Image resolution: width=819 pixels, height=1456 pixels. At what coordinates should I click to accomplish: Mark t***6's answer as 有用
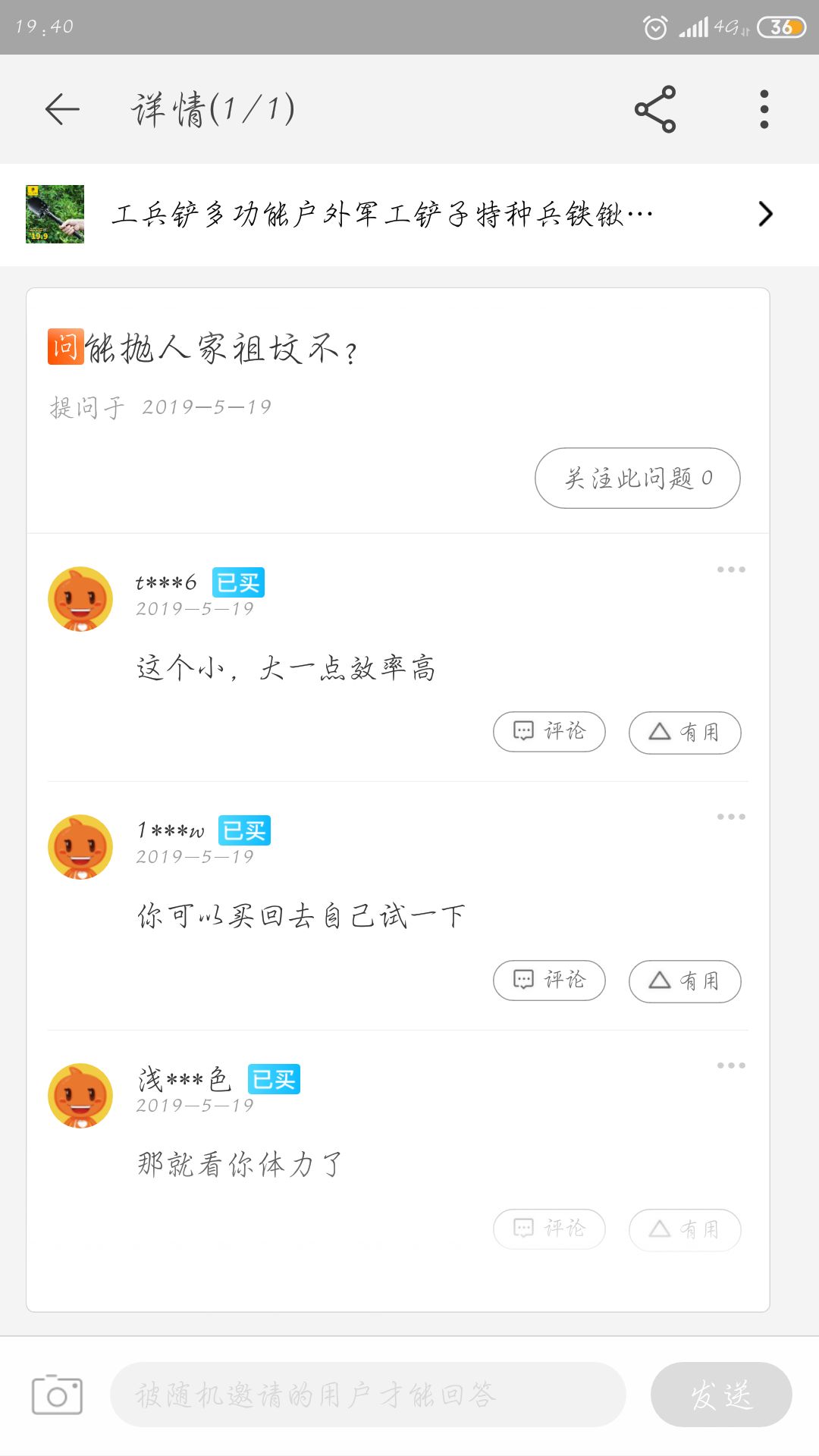coord(684,732)
